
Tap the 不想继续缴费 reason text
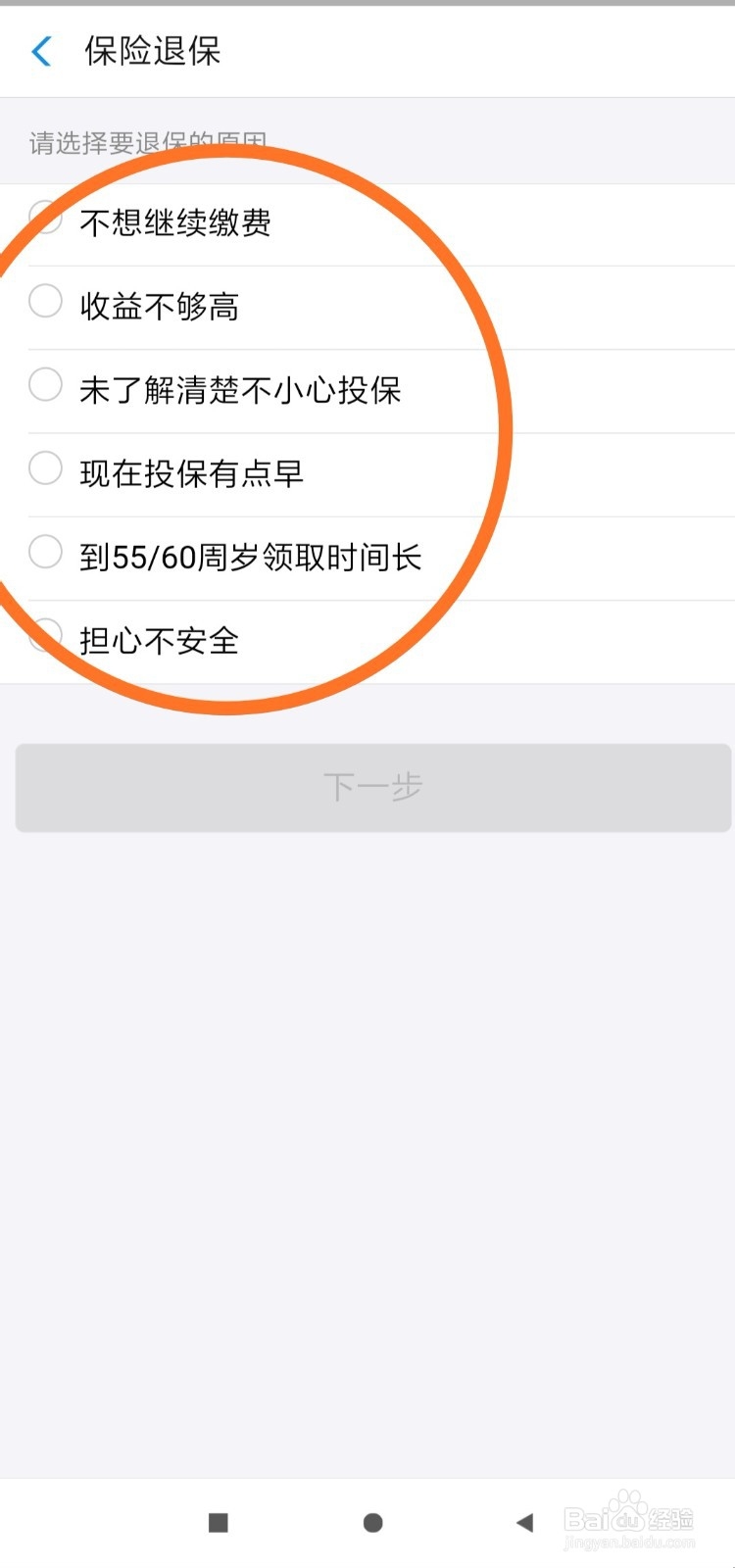click(x=177, y=223)
